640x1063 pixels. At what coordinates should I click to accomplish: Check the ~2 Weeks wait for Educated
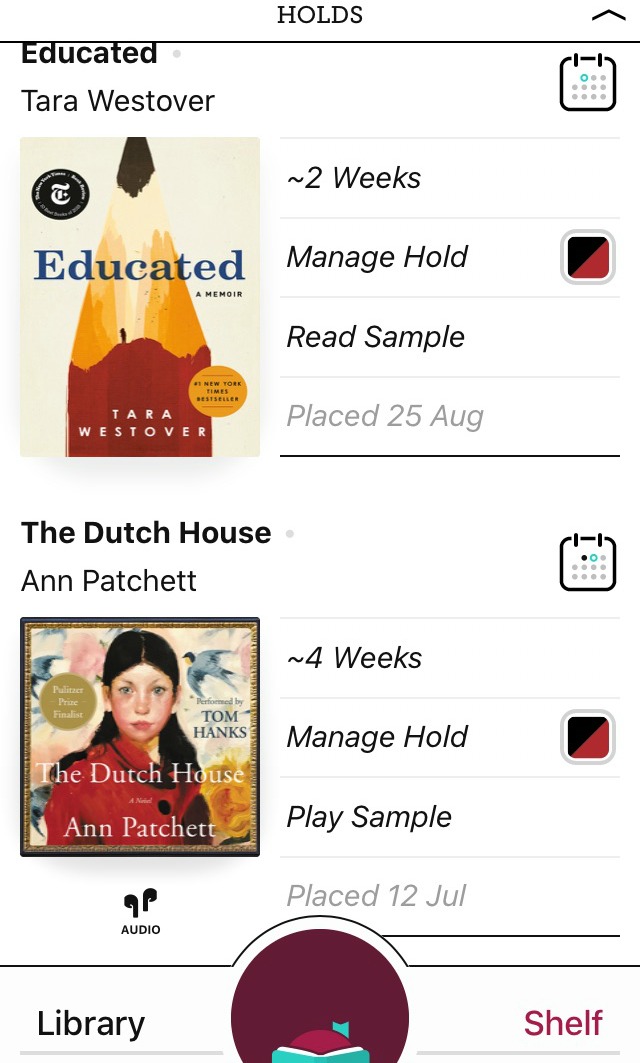[354, 178]
